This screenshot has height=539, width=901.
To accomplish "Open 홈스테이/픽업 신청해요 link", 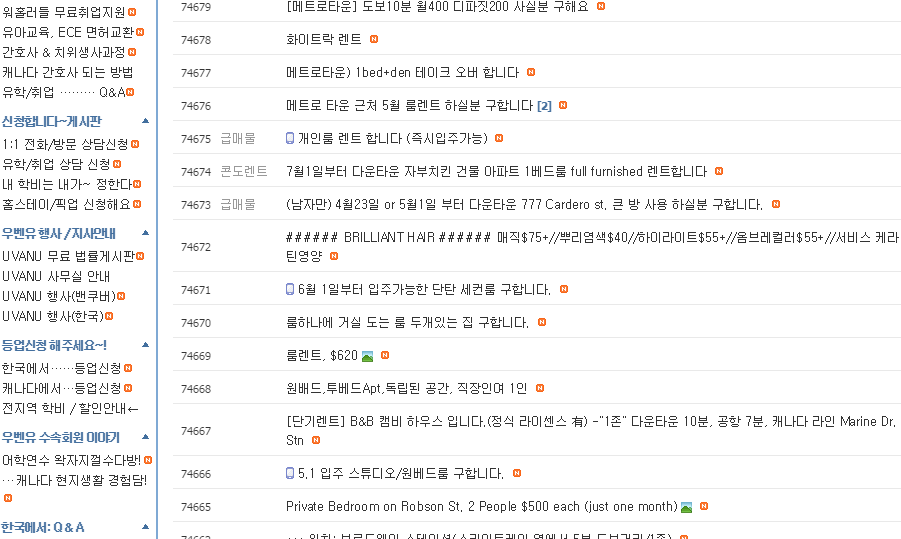I will click(66, 204).
